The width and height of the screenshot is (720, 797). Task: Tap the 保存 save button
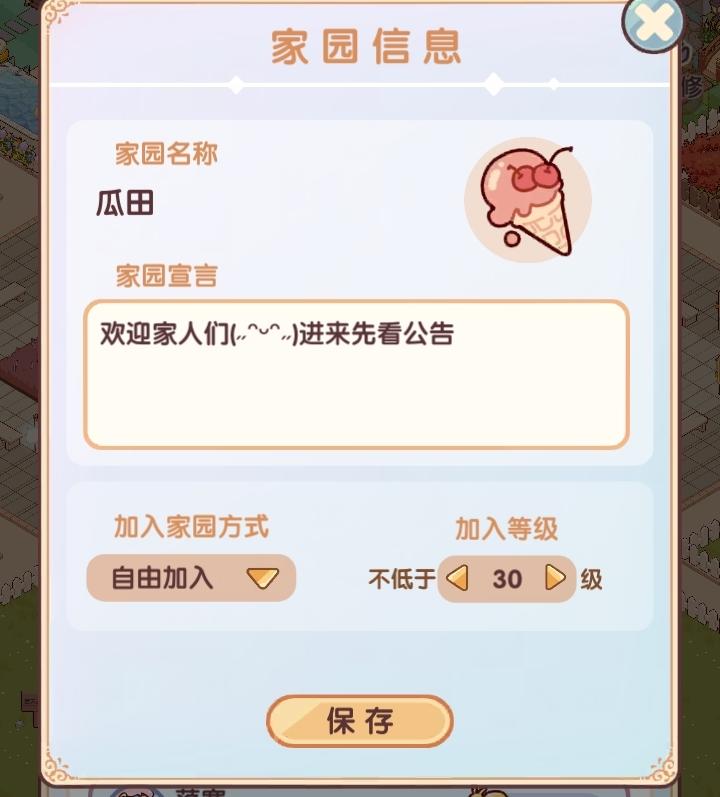(x=359, y=720)
